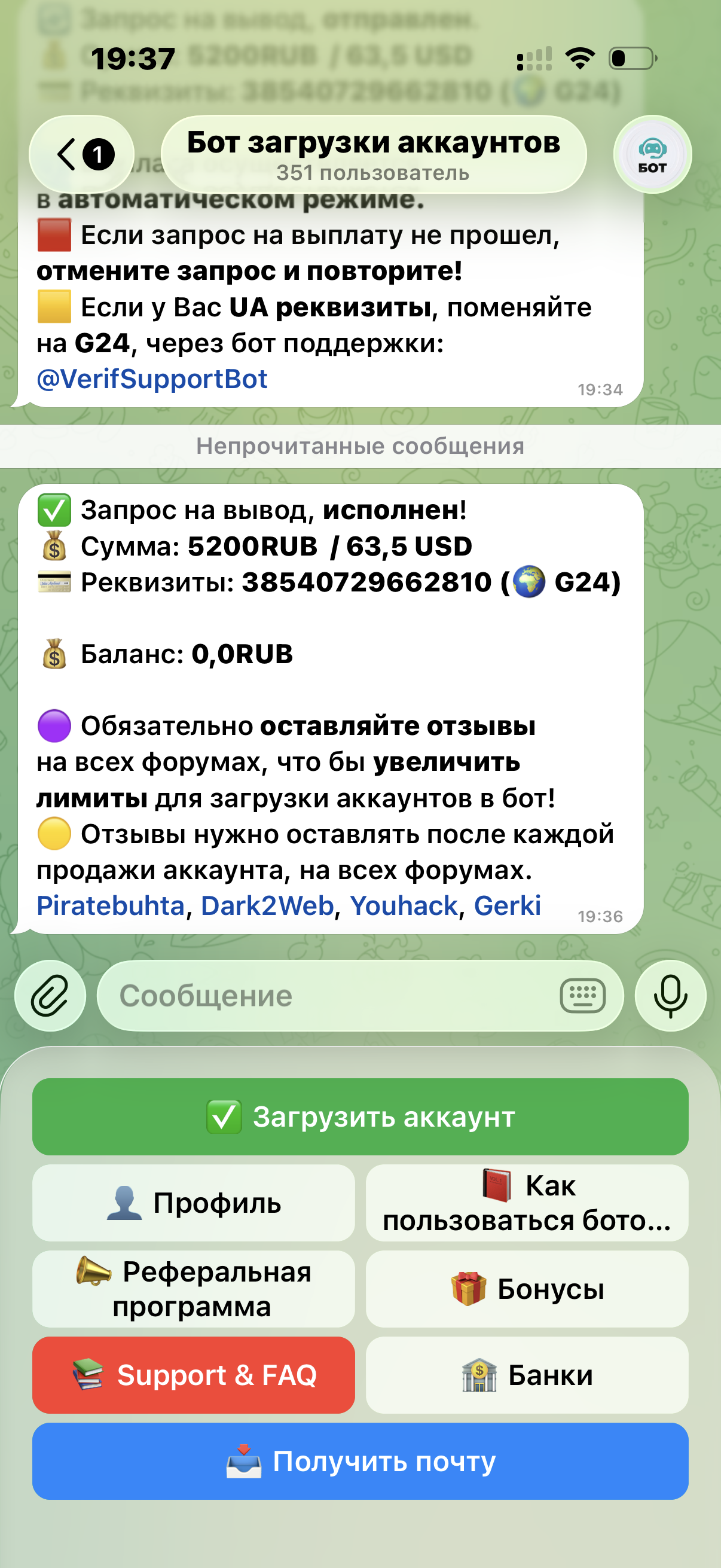Tap the Бонусы button

point(527,1289)
